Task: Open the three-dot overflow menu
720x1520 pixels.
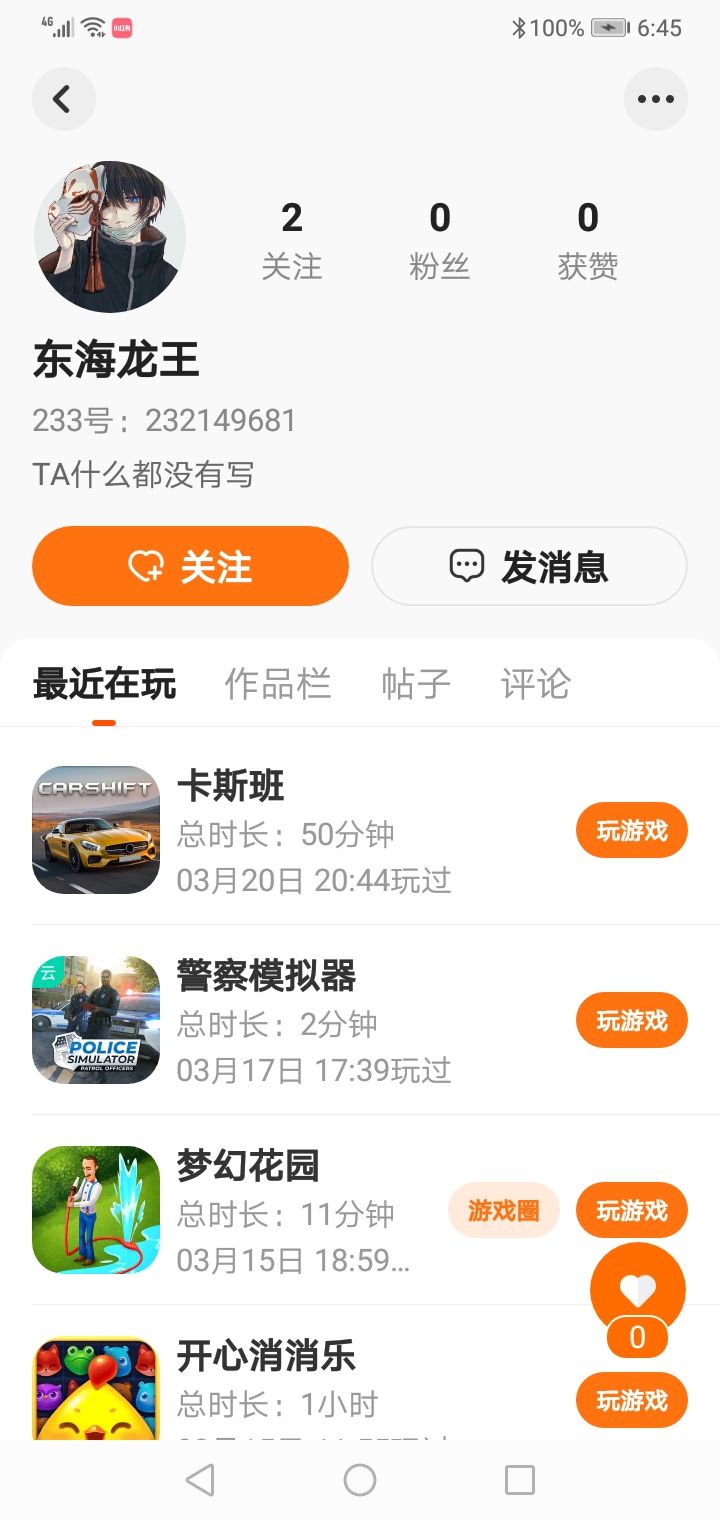Action: tap(655, 99)
